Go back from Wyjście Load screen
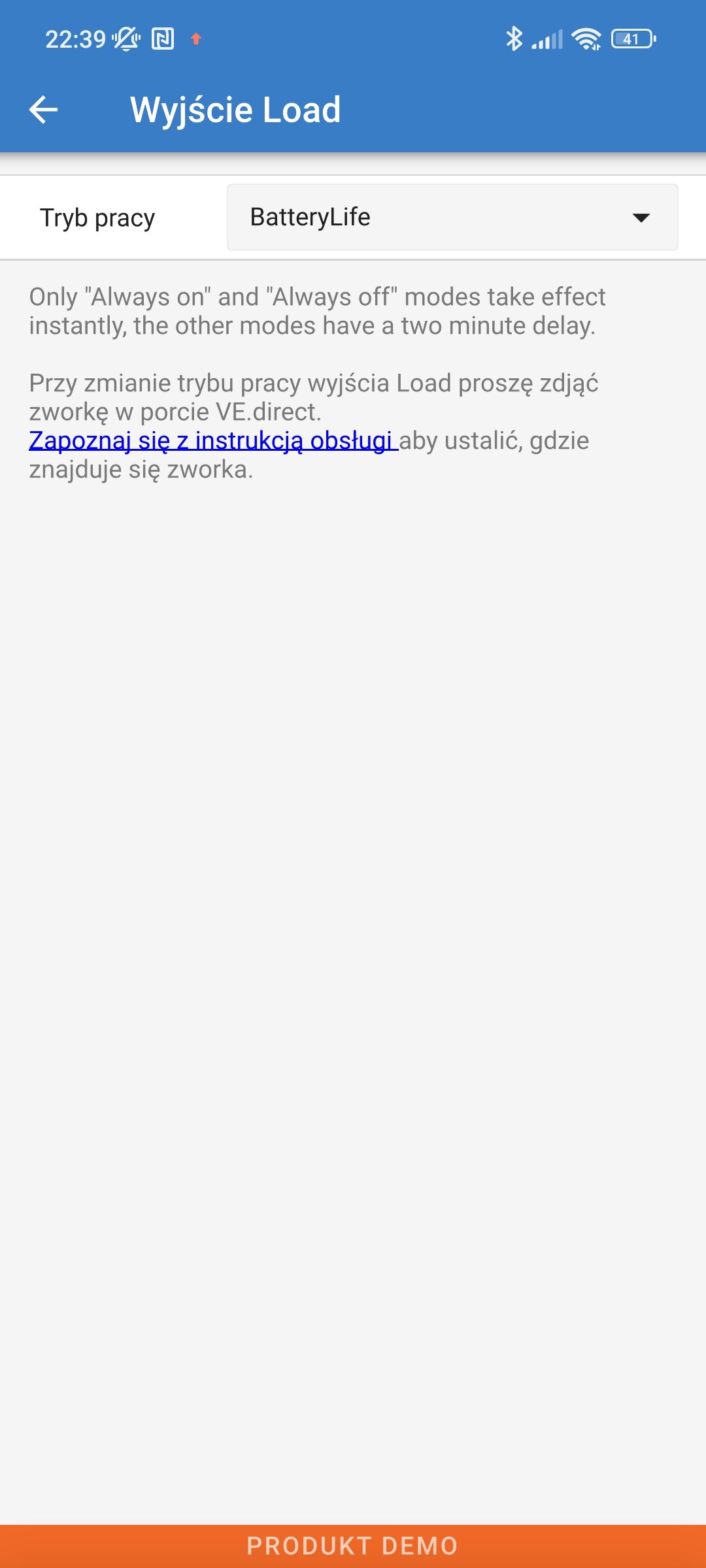706x1568 pixels. [x=44, y=110]
